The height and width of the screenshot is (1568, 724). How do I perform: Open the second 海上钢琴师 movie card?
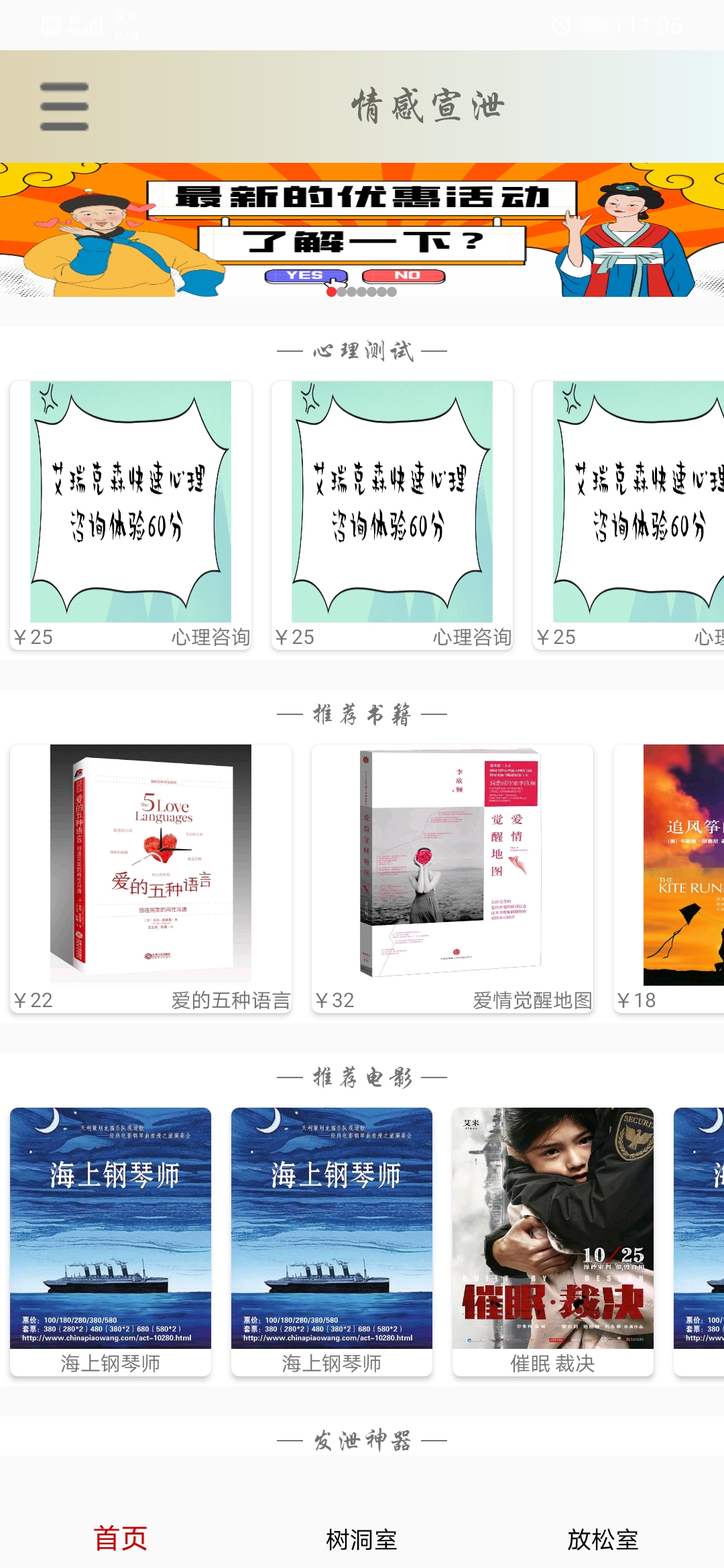tap(332, 1241)
